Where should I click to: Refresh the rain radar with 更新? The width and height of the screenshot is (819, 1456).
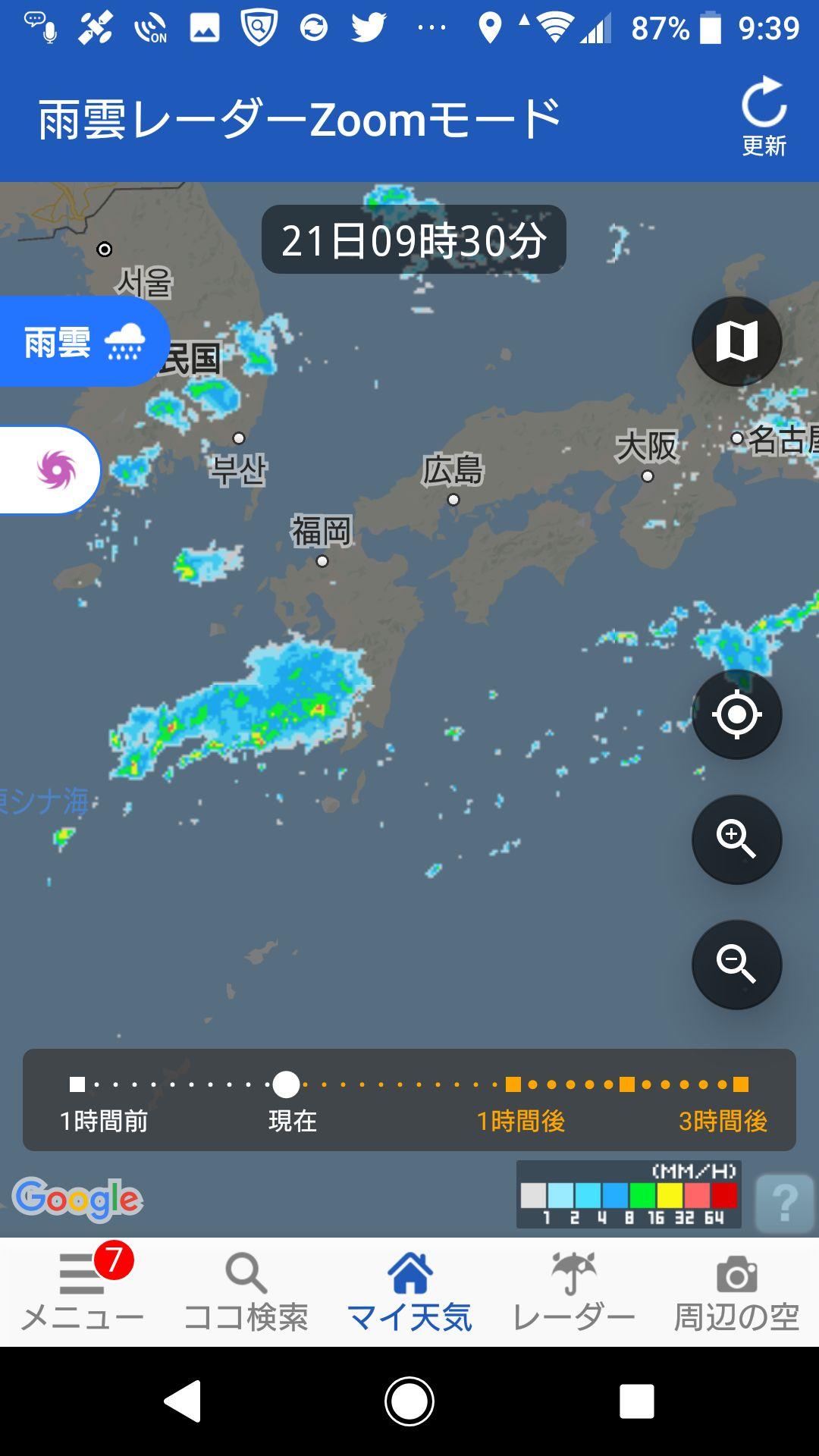click(764, 116)
